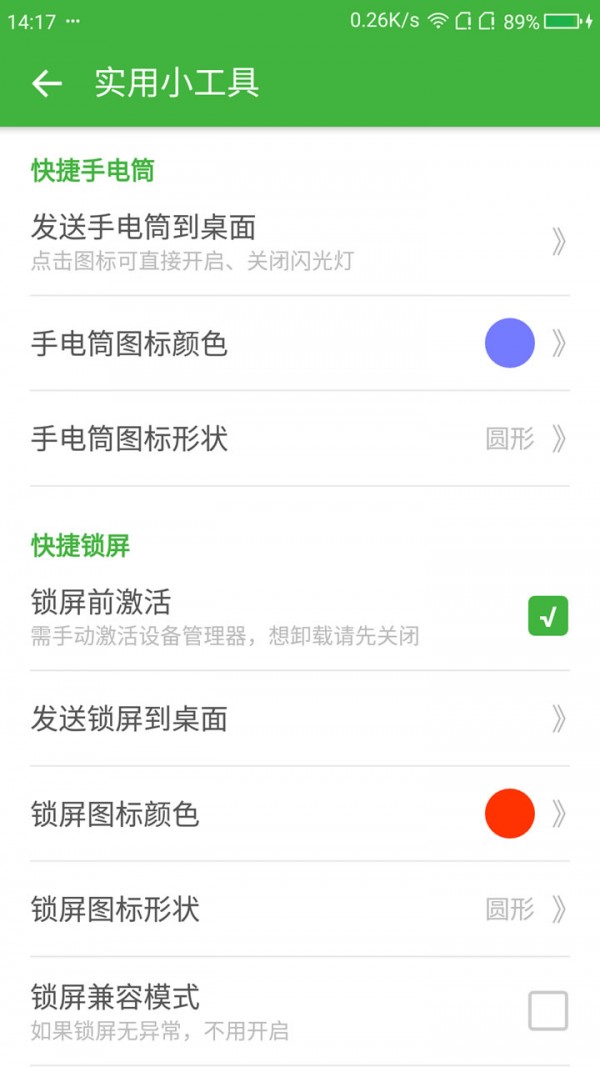Tap the red lock screen color swatch
The height and width of the screenshot is (1067, 600).
point(510,814)
